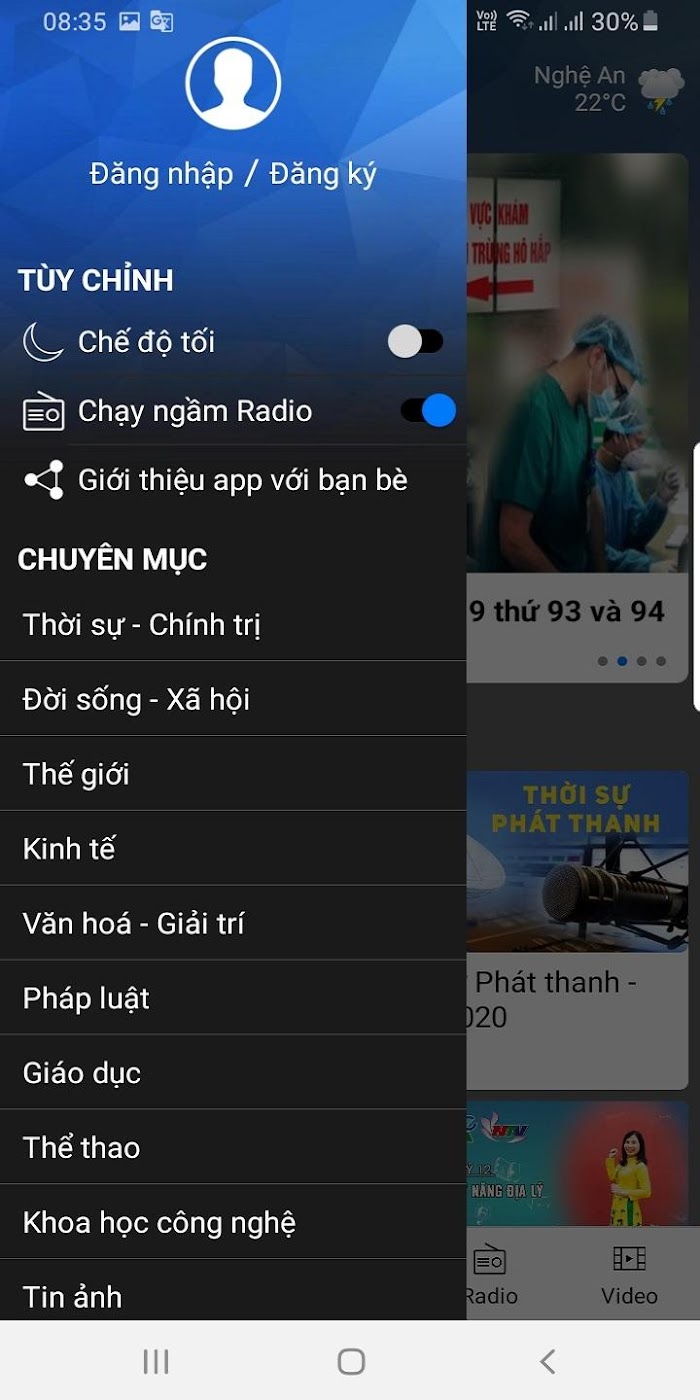Screen dimensions: 700x1400
Task: Tap the profile avatar icon
Action: click(233, 83)
